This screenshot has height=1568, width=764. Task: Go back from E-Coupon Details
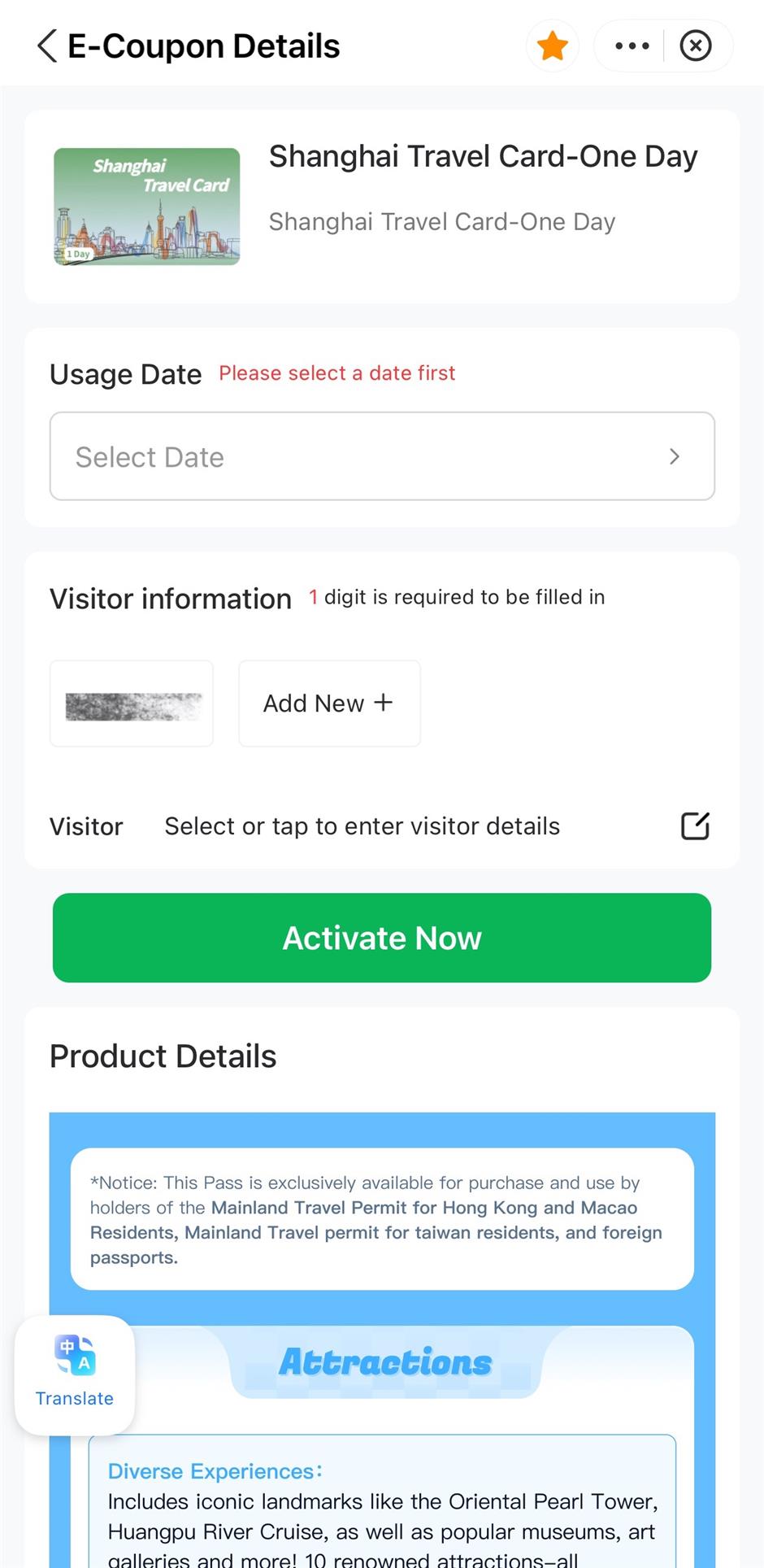[47, 46]
